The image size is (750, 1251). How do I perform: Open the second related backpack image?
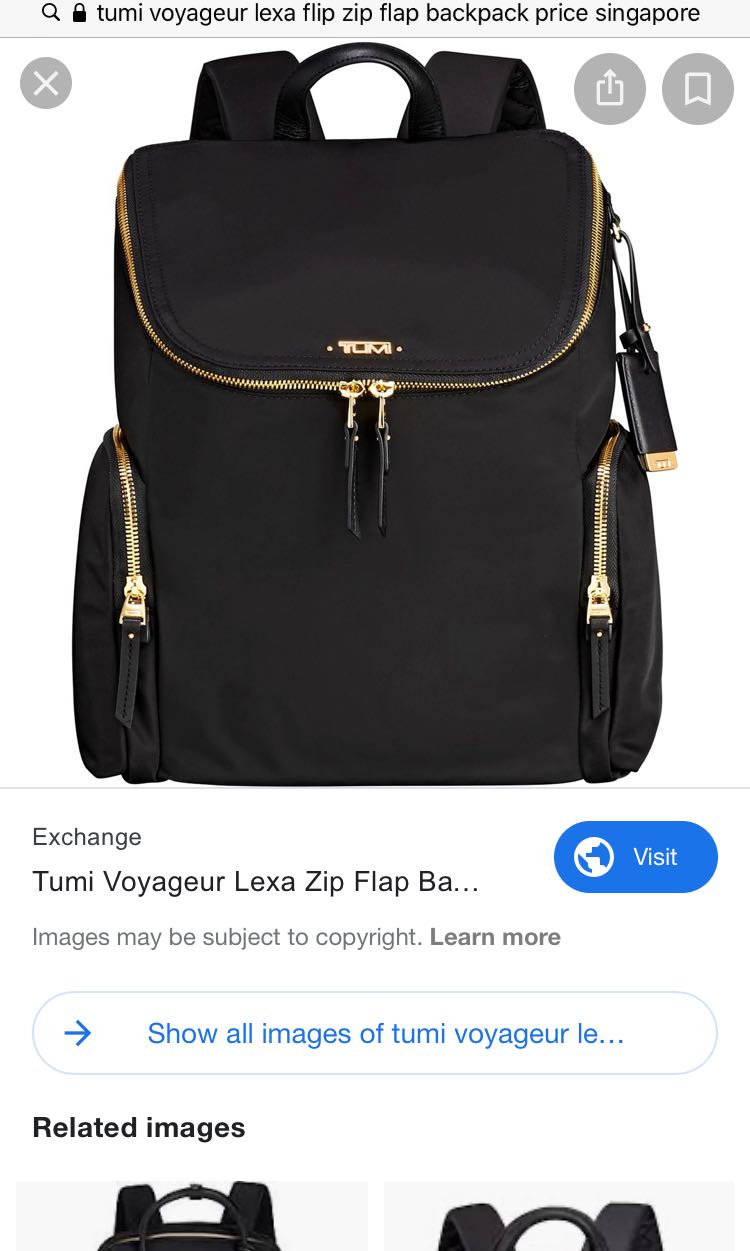click(558, 1216)
